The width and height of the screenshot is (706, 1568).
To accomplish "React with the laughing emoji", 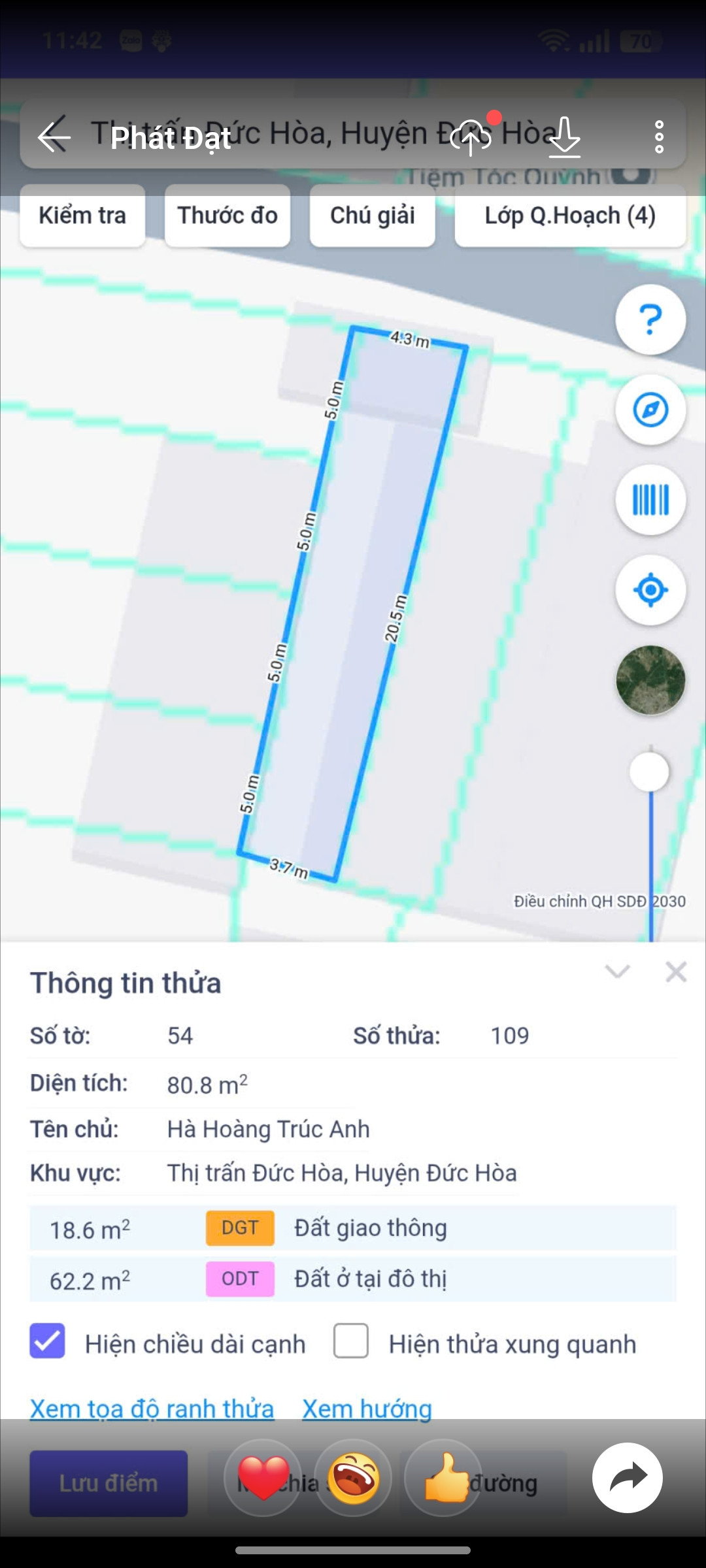I will [353, 1478].
